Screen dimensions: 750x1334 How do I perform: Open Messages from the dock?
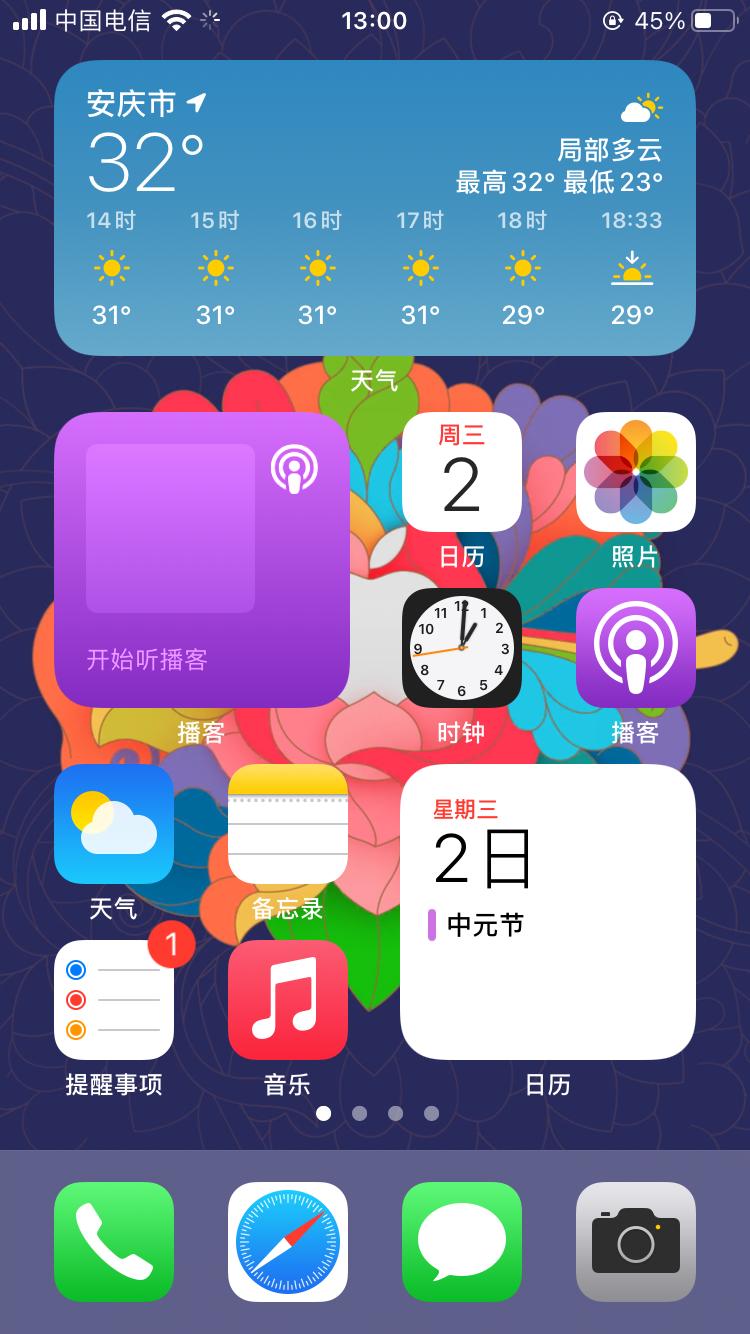(462, 1242)
